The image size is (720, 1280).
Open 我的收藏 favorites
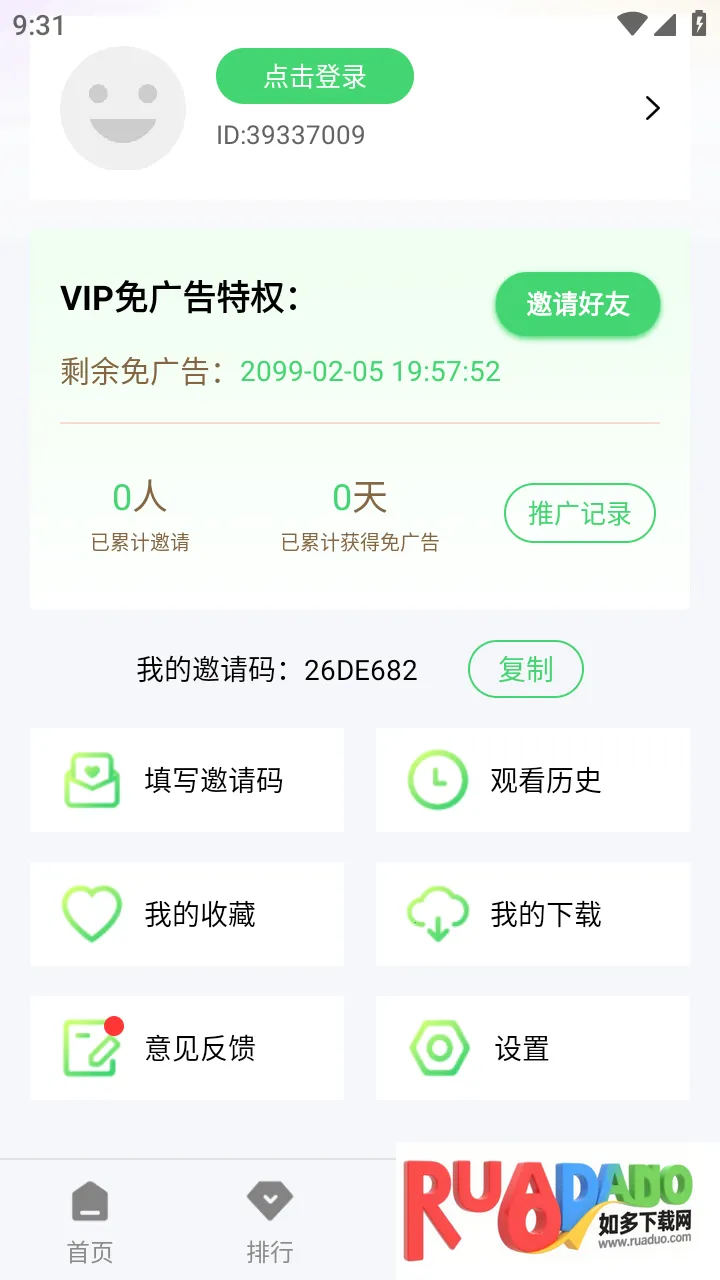(187, 914)
